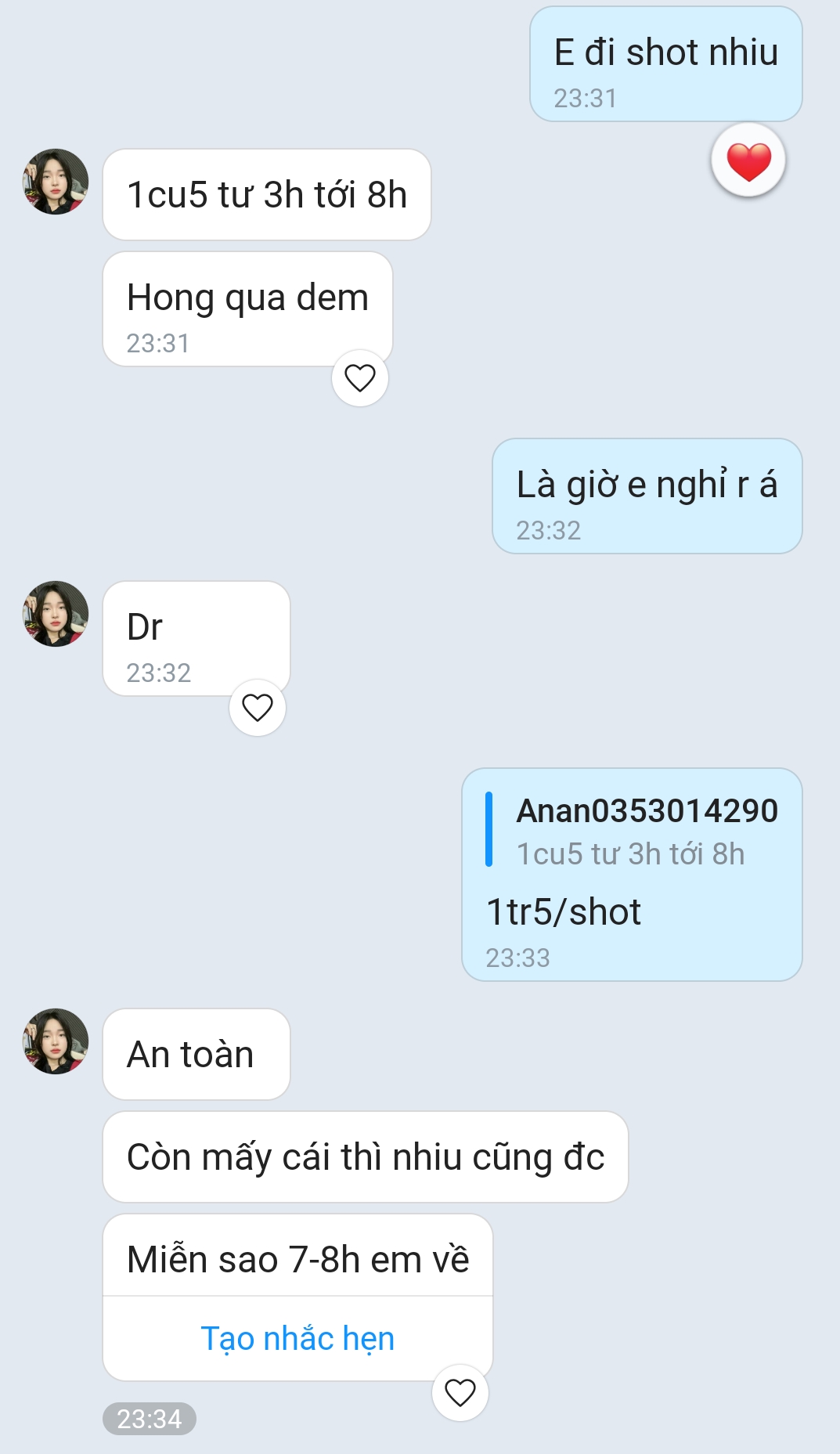Like the message "Hong qua dem"
Screen dimensions: 840x1454
(x=360, y=378)
